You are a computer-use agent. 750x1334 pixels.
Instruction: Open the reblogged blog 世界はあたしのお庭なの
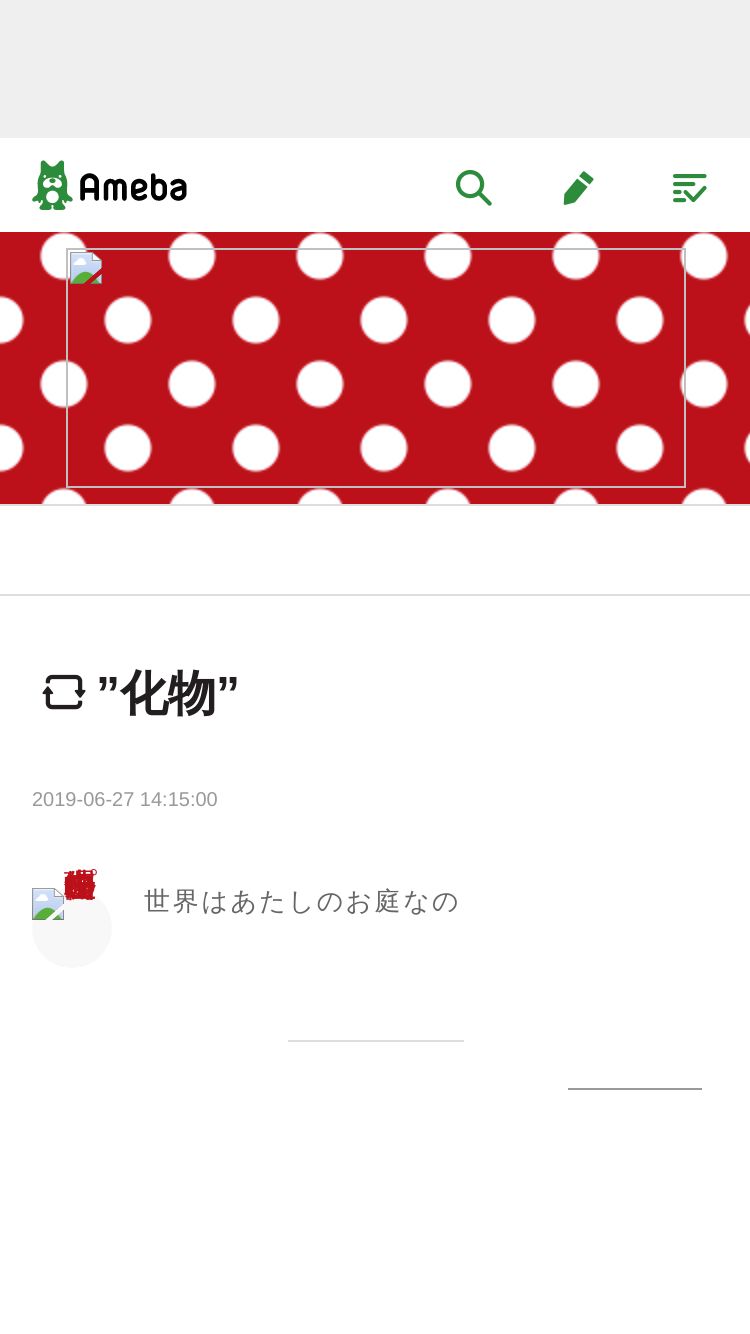[x=301, y=901]
